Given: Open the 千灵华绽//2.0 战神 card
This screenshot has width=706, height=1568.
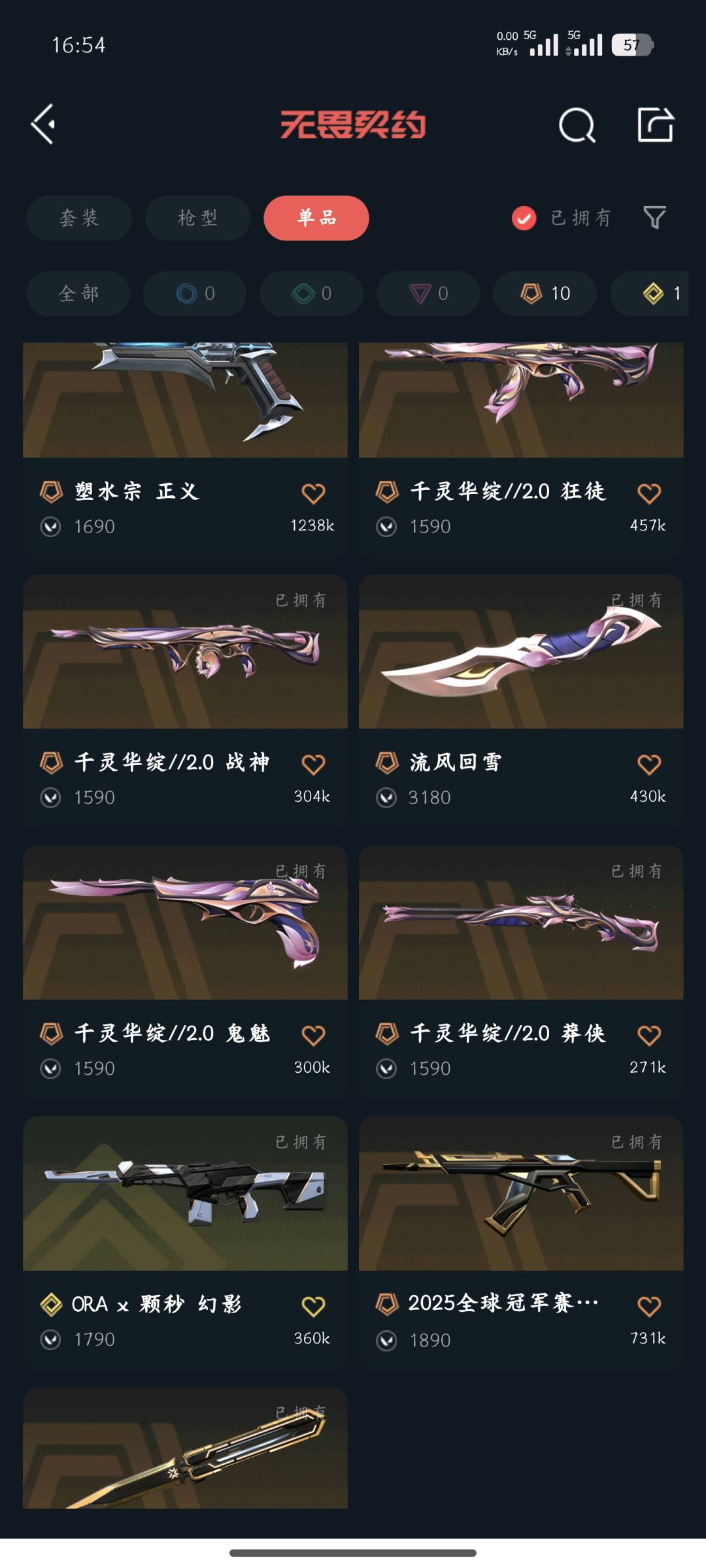Looking at the screenshot, I should tap(185, 701).
